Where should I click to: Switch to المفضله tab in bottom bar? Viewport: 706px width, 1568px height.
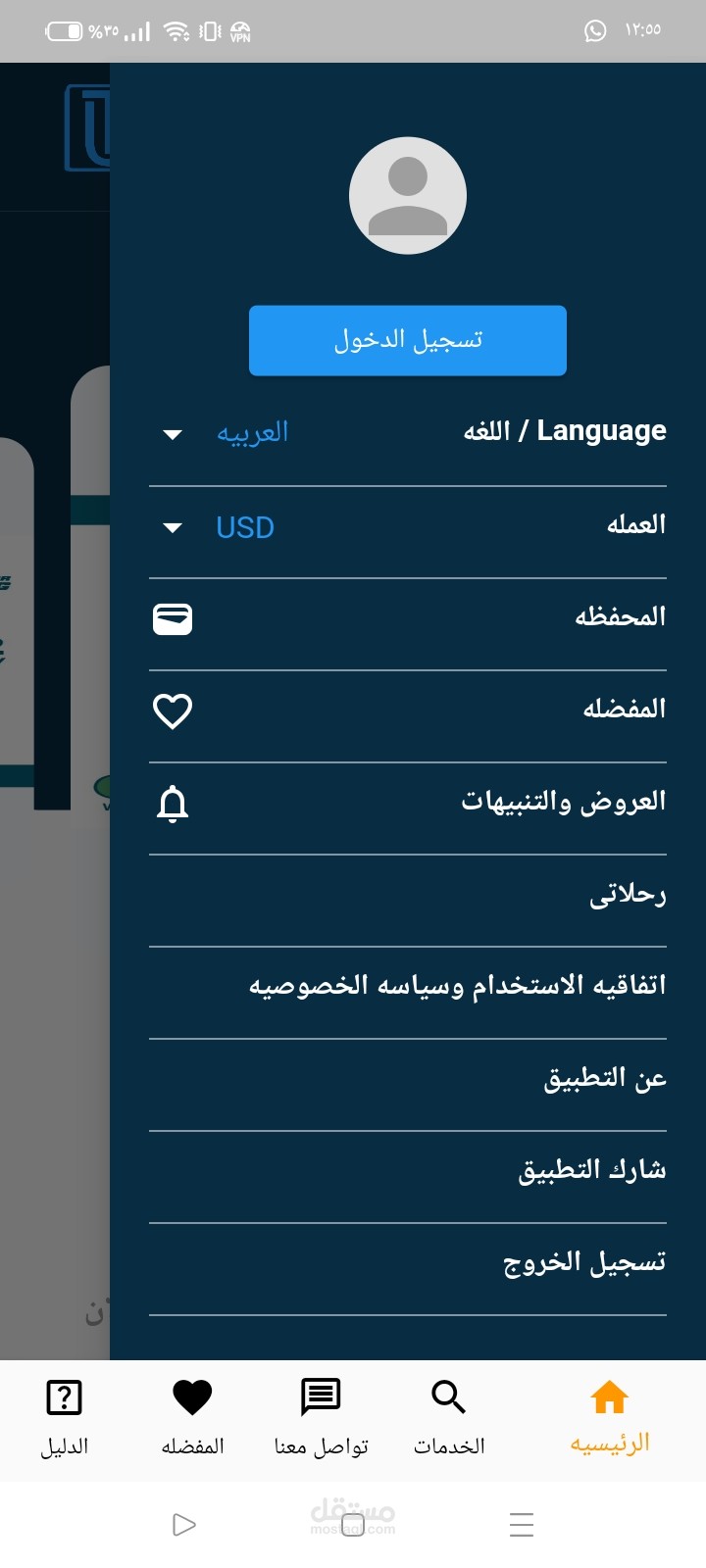[x=192, y=1417]
